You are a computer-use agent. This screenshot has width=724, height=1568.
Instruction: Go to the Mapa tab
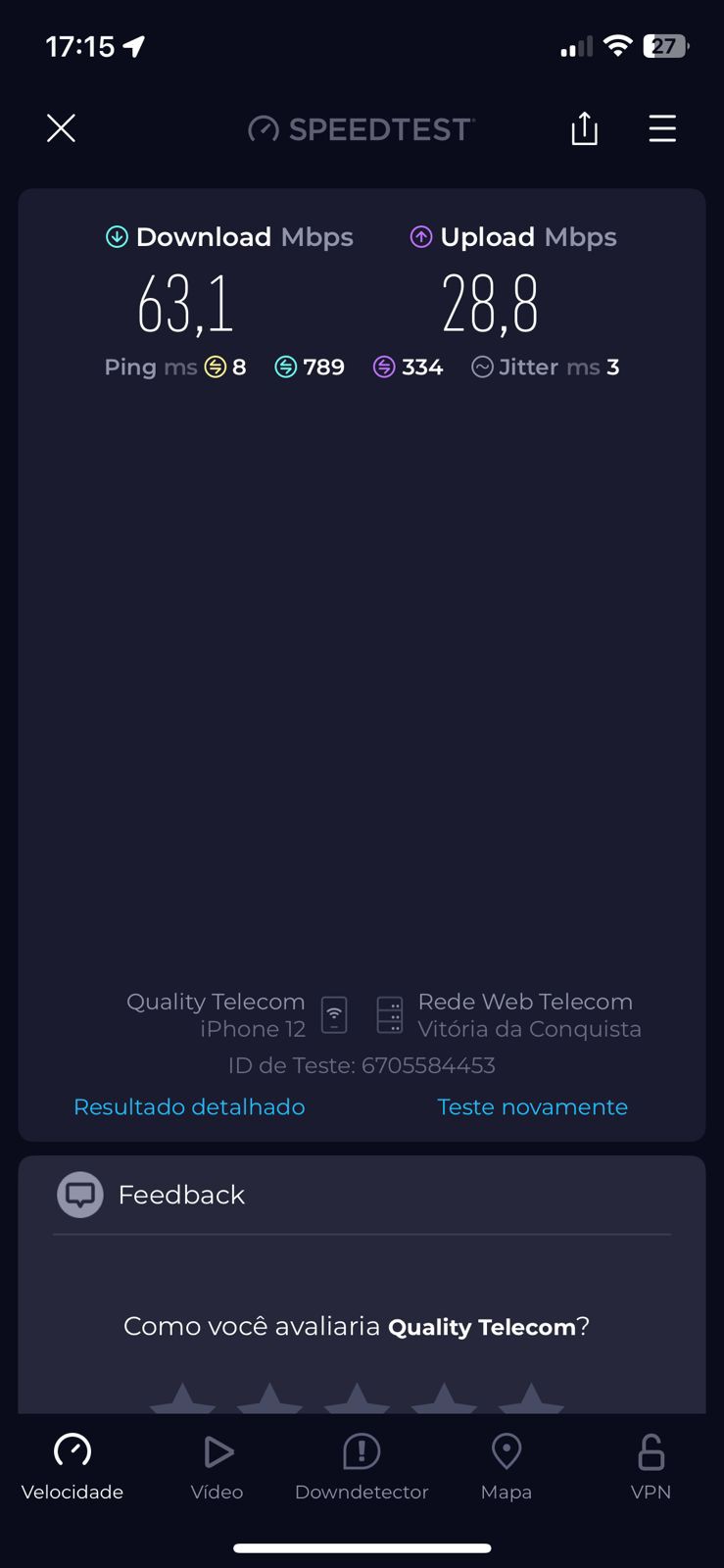tap(506, 1467)
